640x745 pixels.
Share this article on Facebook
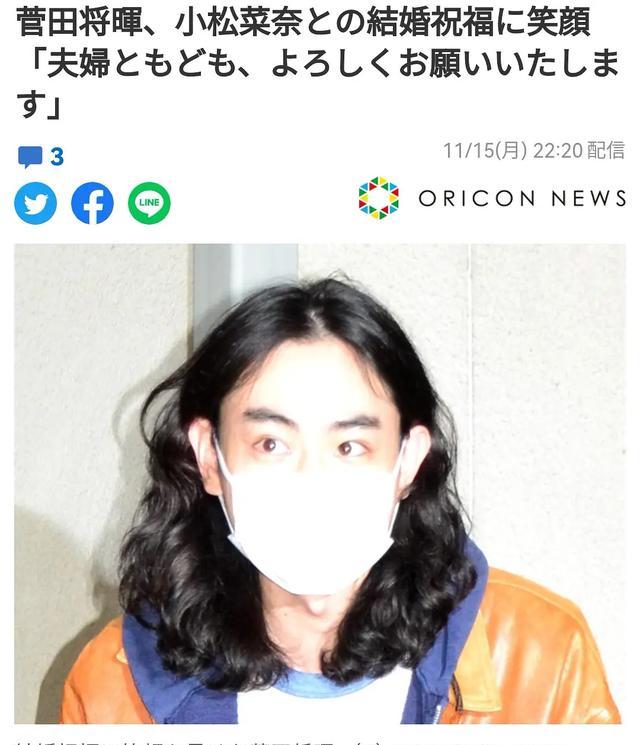(92, 203)
